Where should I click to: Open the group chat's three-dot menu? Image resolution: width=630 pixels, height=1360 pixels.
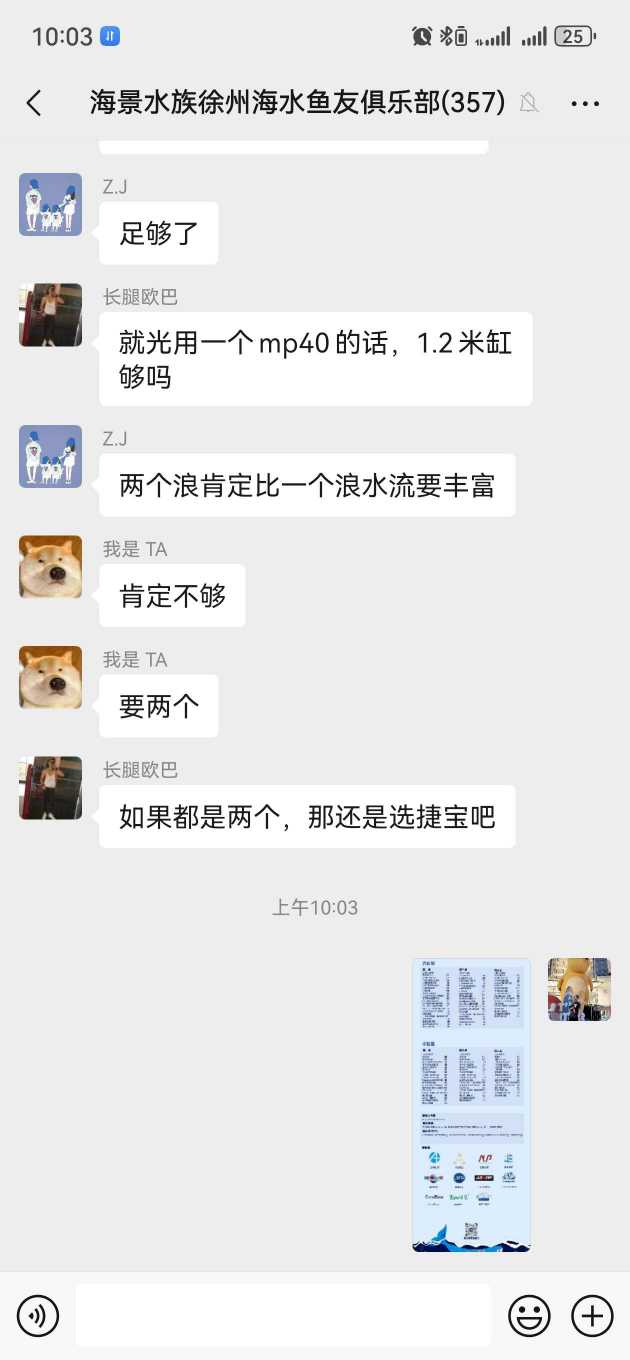click(x=585, y=103)
